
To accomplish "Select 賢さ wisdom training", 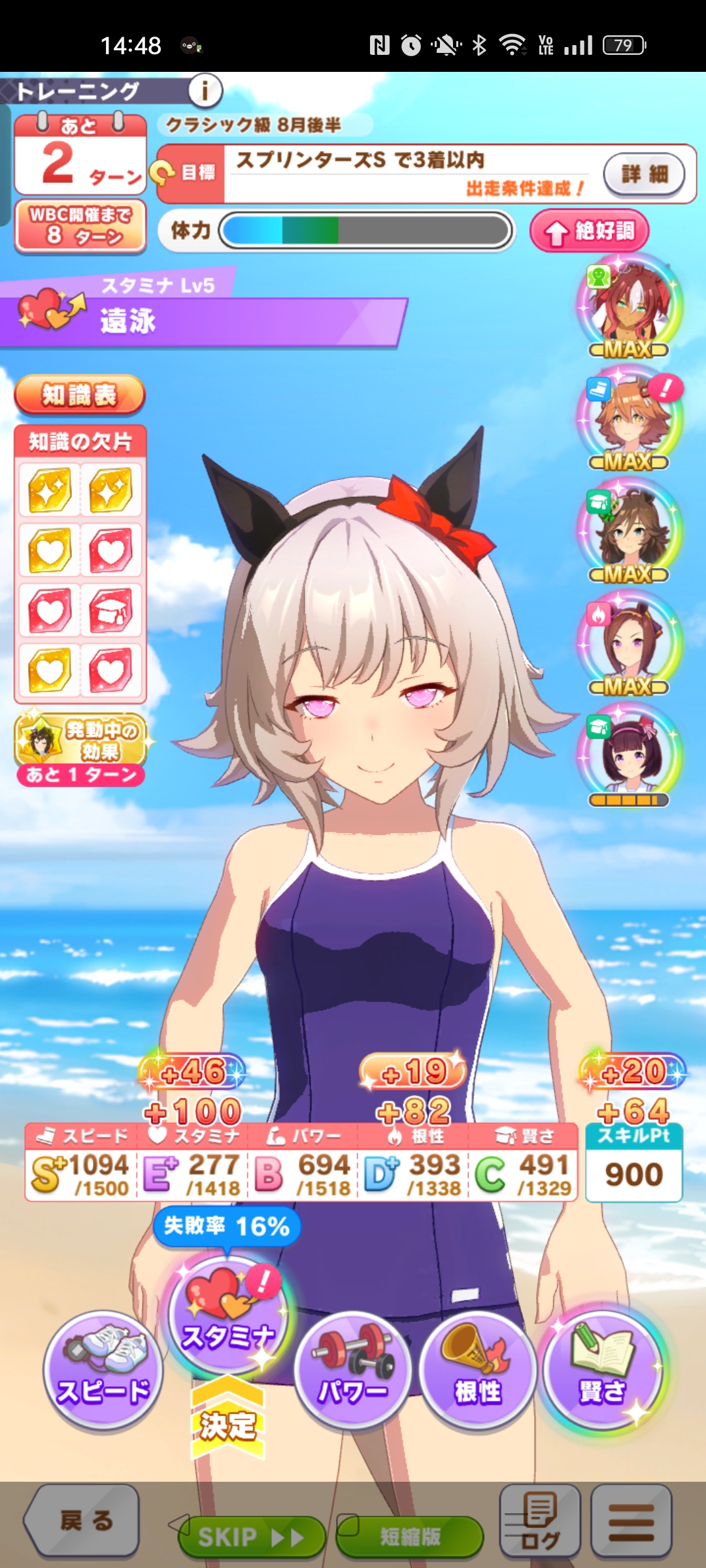I will tap(603, 1371).
